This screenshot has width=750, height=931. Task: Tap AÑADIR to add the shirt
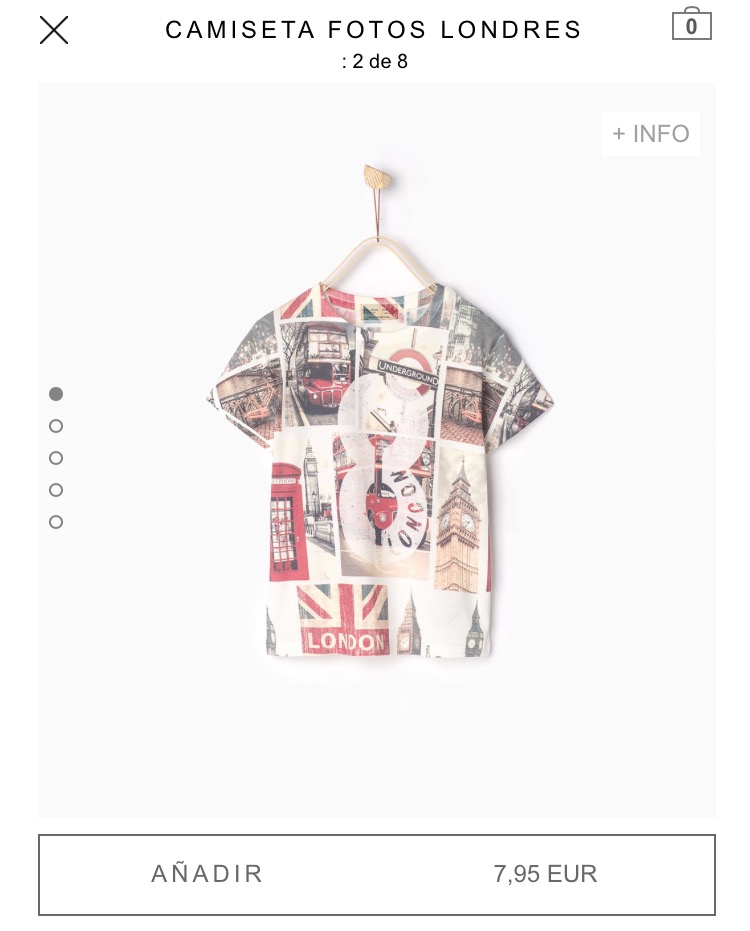coord(207,874)
